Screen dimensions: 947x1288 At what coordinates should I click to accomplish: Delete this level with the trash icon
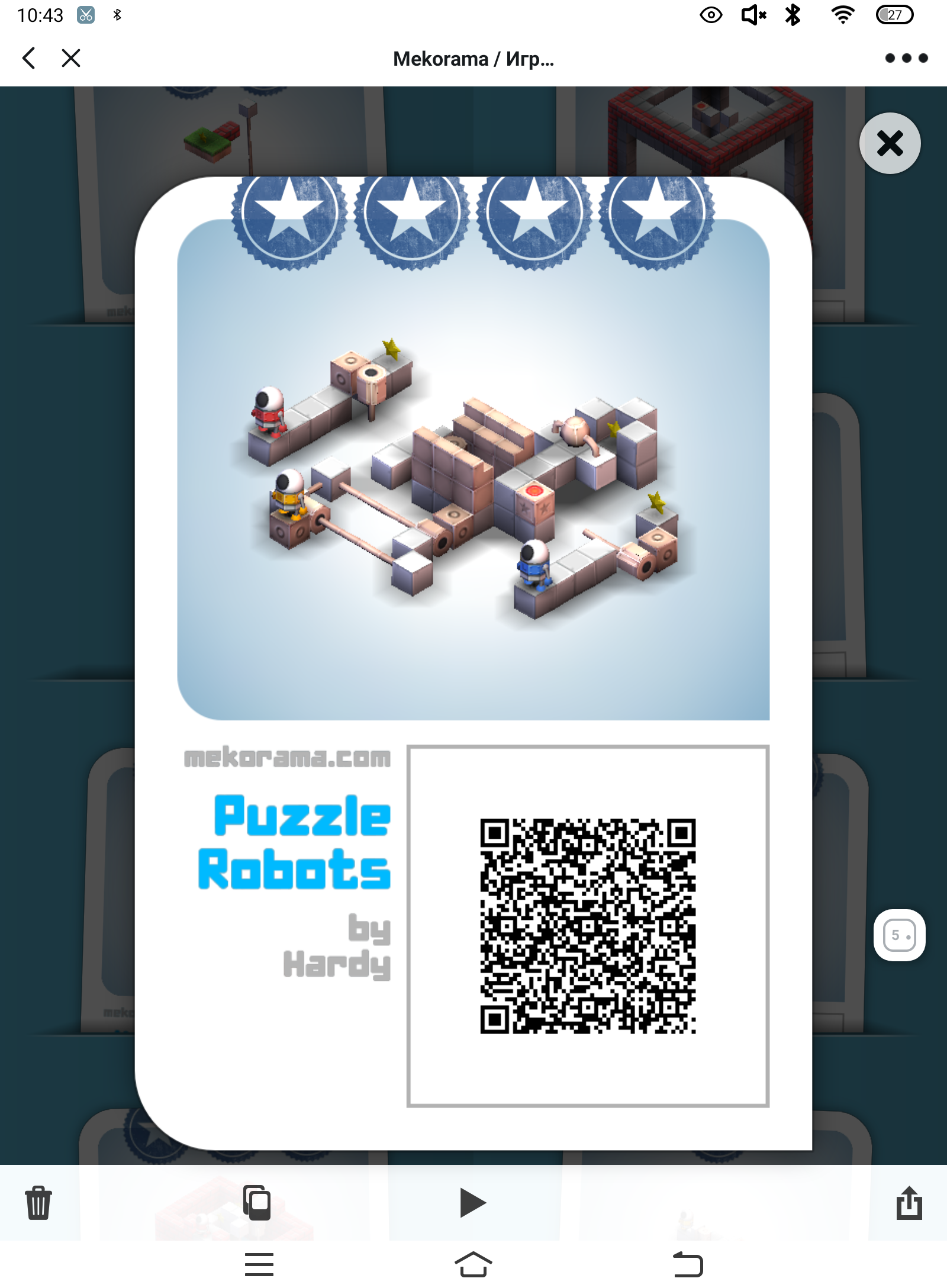pyautogui.click(x=38, y=1203)
